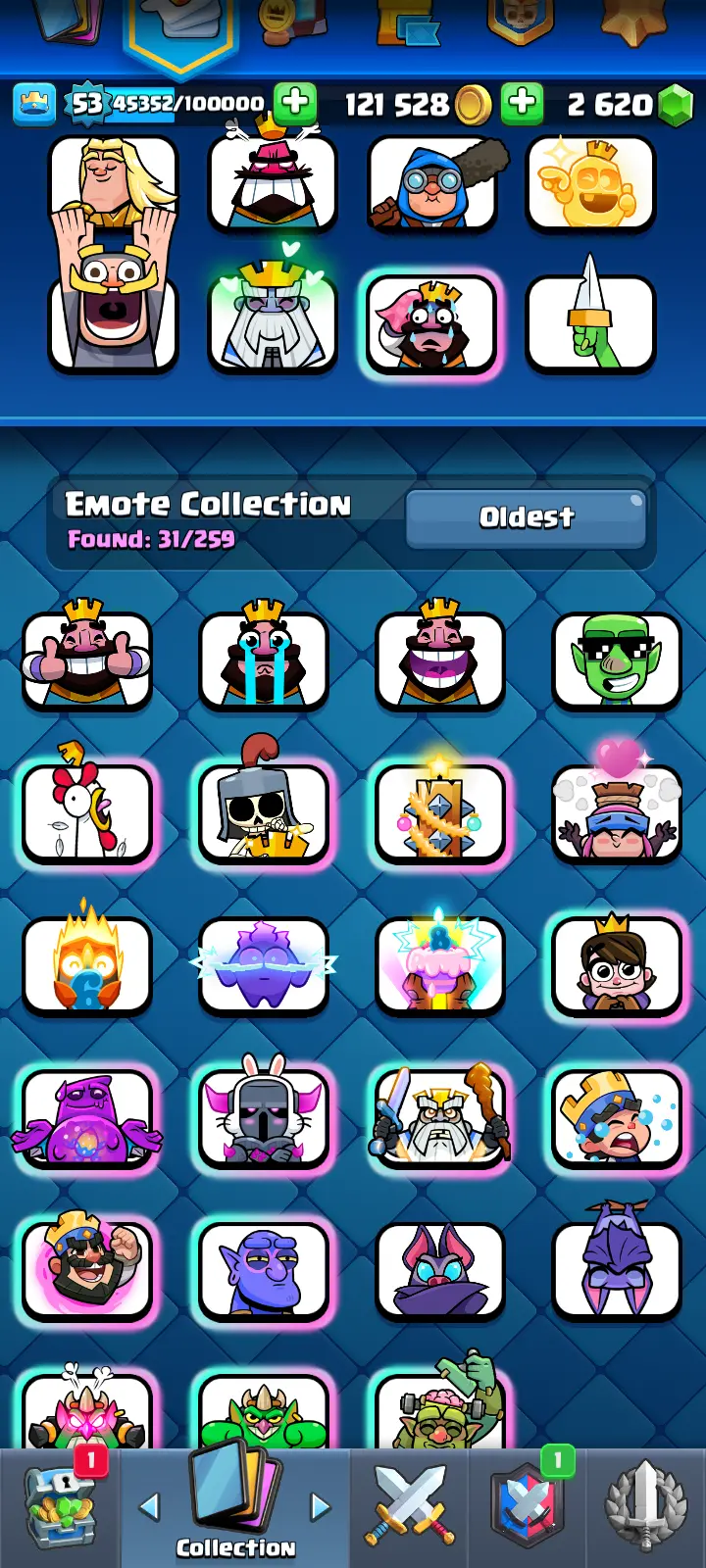Select the skeleton guard emote
The width and height of the screenshot is (706, 1568).
tap(264, 811)
